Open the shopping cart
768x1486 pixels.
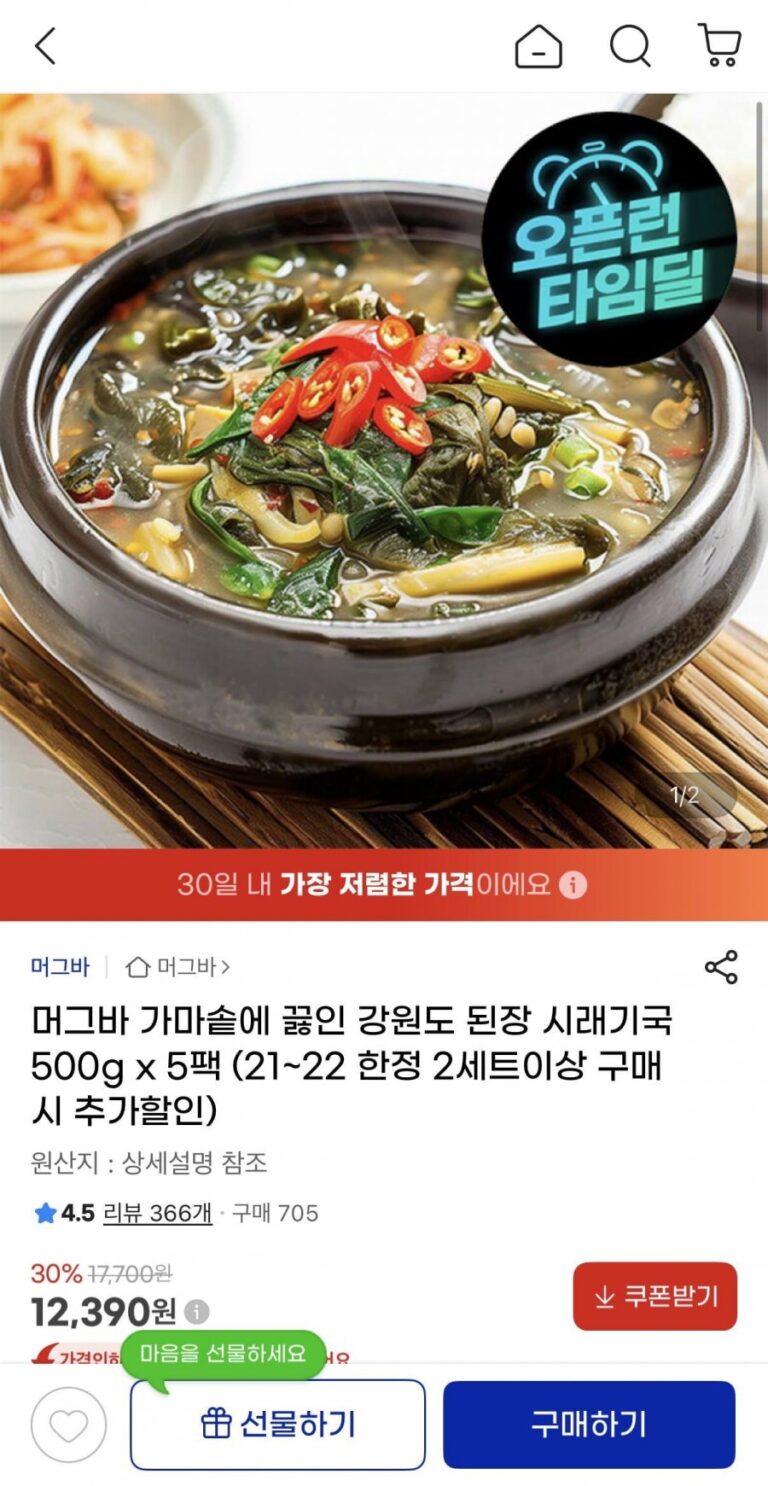pyautogui.click(x=719, y=46)
